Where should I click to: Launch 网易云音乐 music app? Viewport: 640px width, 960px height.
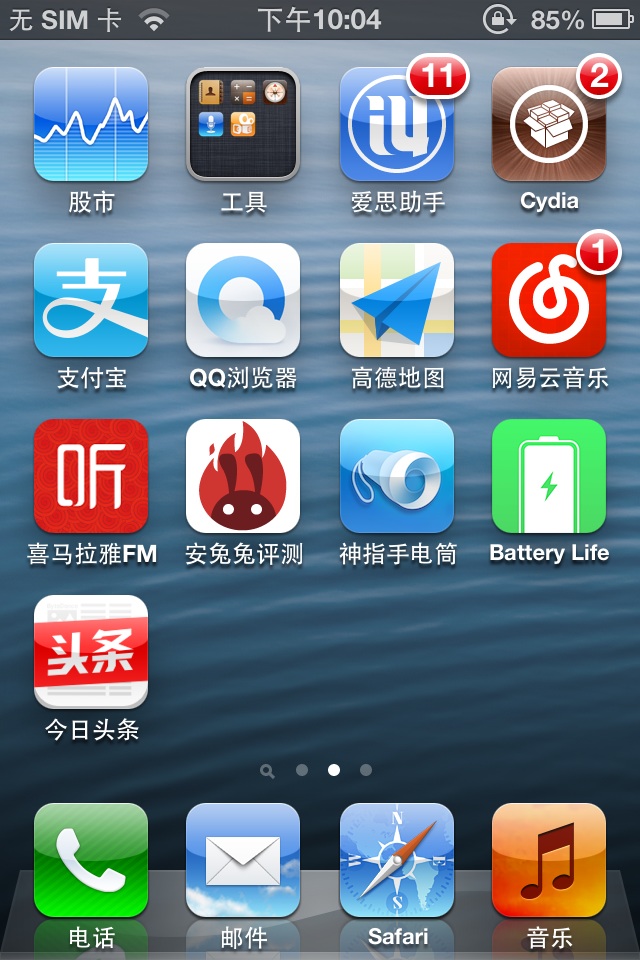pos(549,300)
